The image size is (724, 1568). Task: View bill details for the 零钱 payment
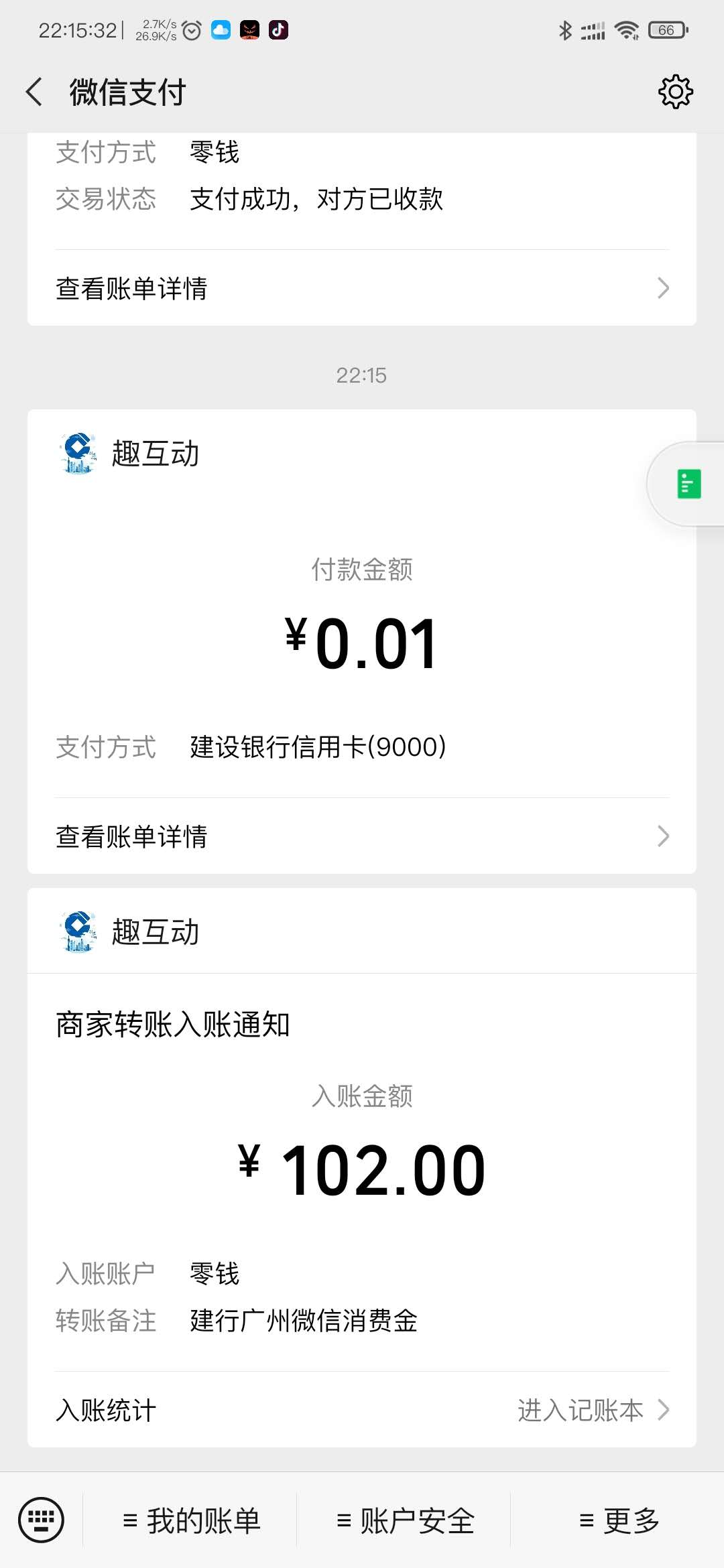pyautogui.click(x=362, y=288)
